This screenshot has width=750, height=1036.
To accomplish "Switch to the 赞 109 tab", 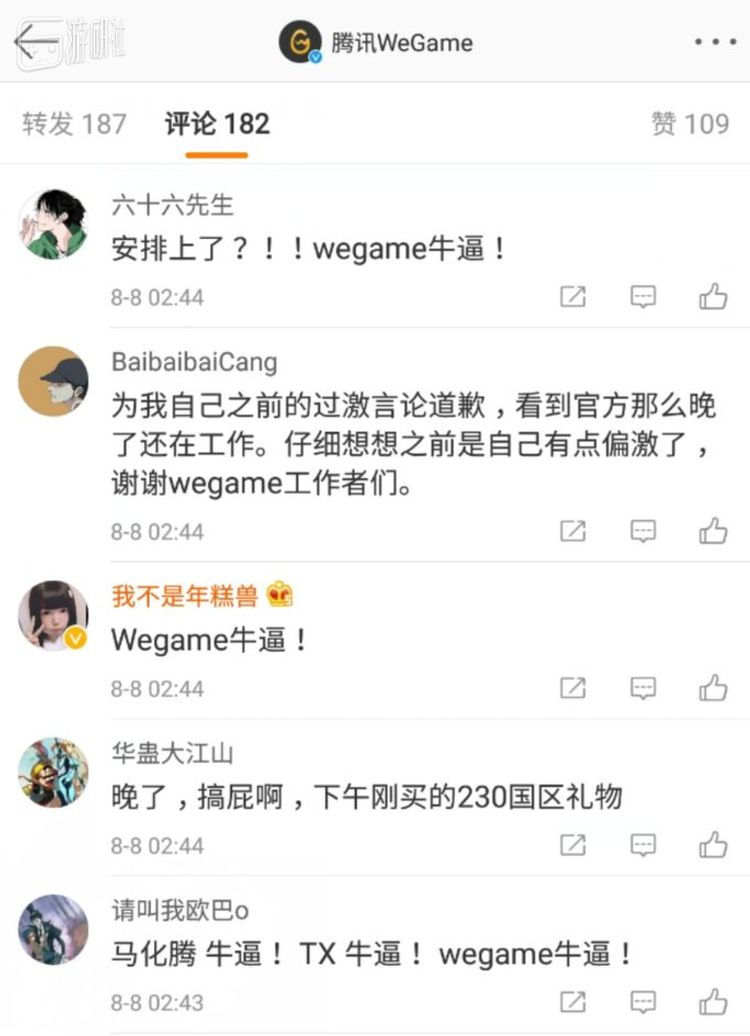I will click(690, 124).
